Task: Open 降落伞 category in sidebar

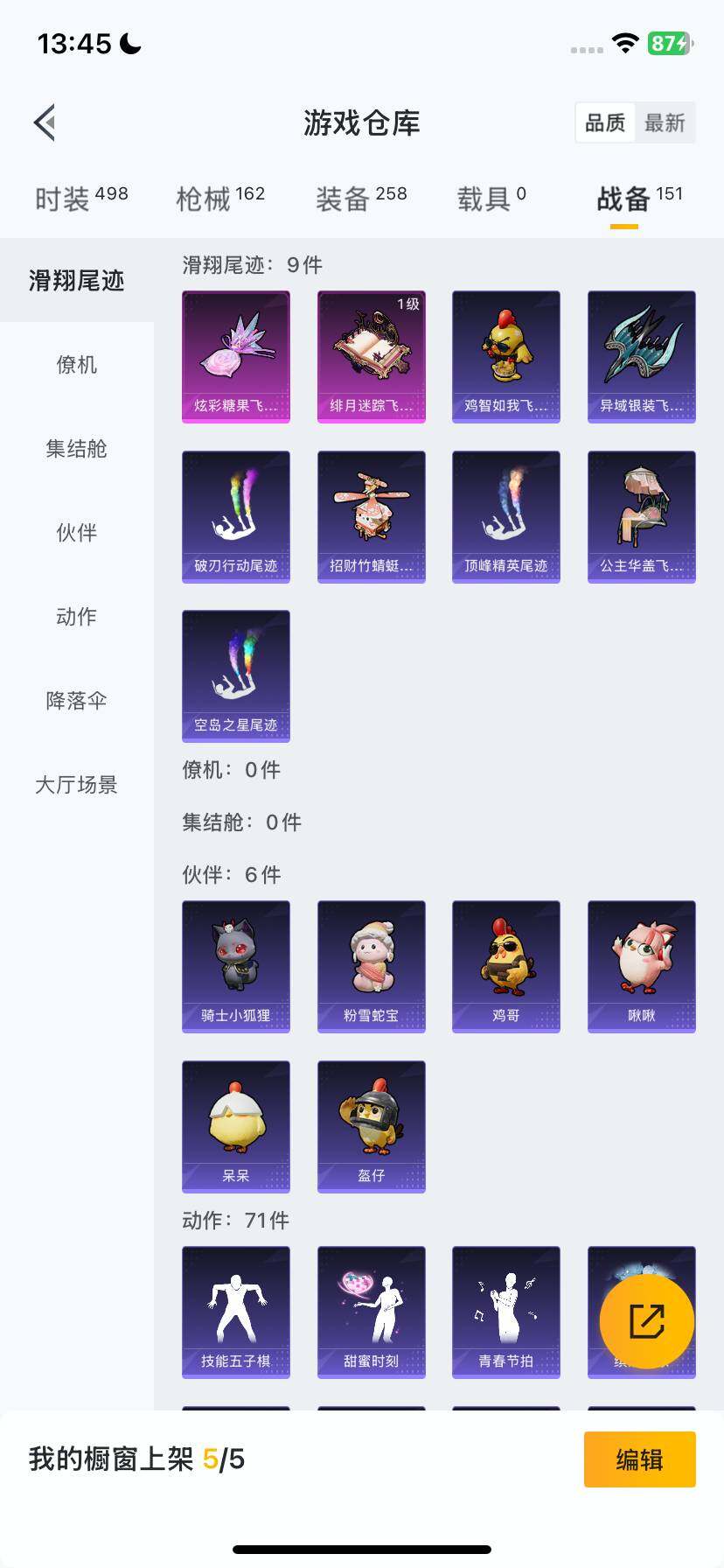Action: (x=77, y=700)
